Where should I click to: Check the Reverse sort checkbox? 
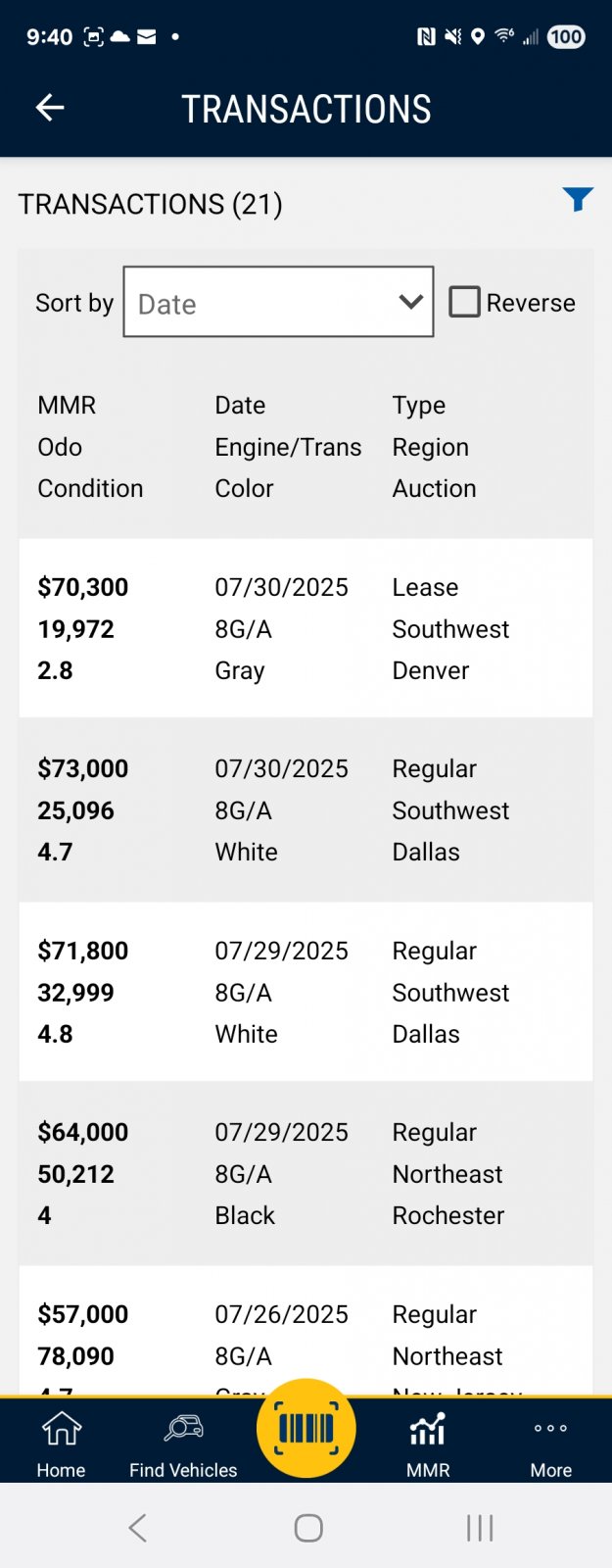point(464,302)
